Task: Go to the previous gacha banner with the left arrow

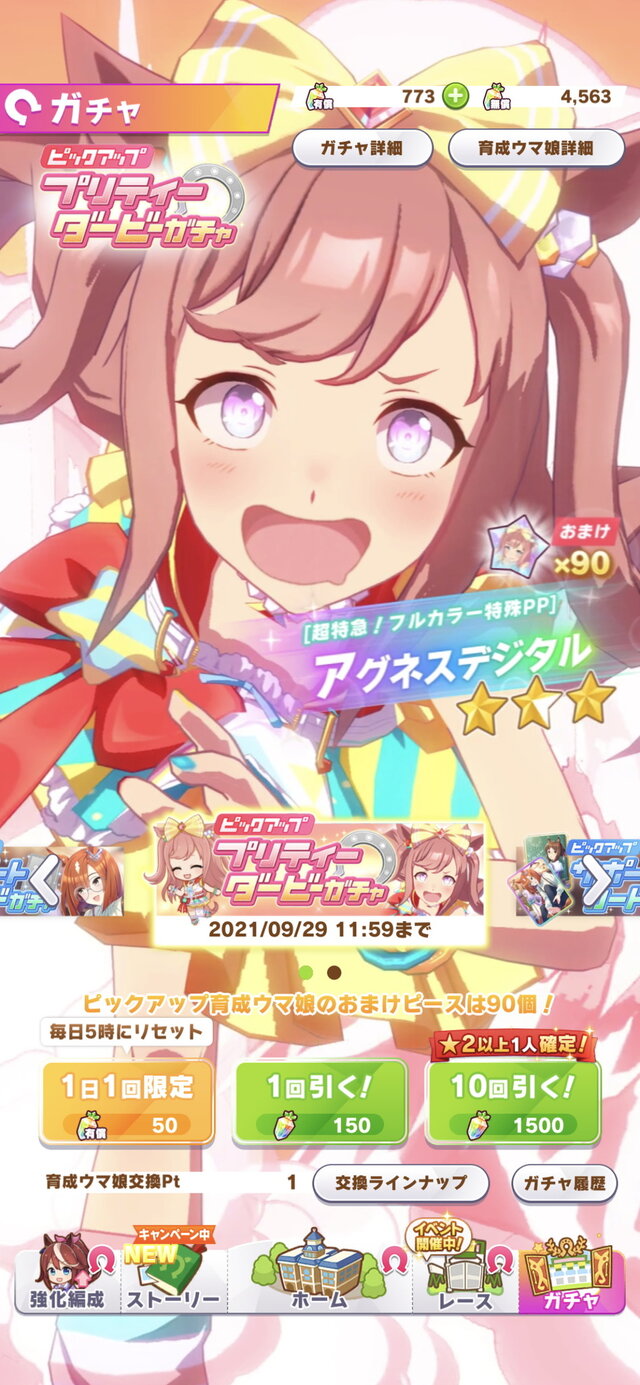Action: (45, 880)
